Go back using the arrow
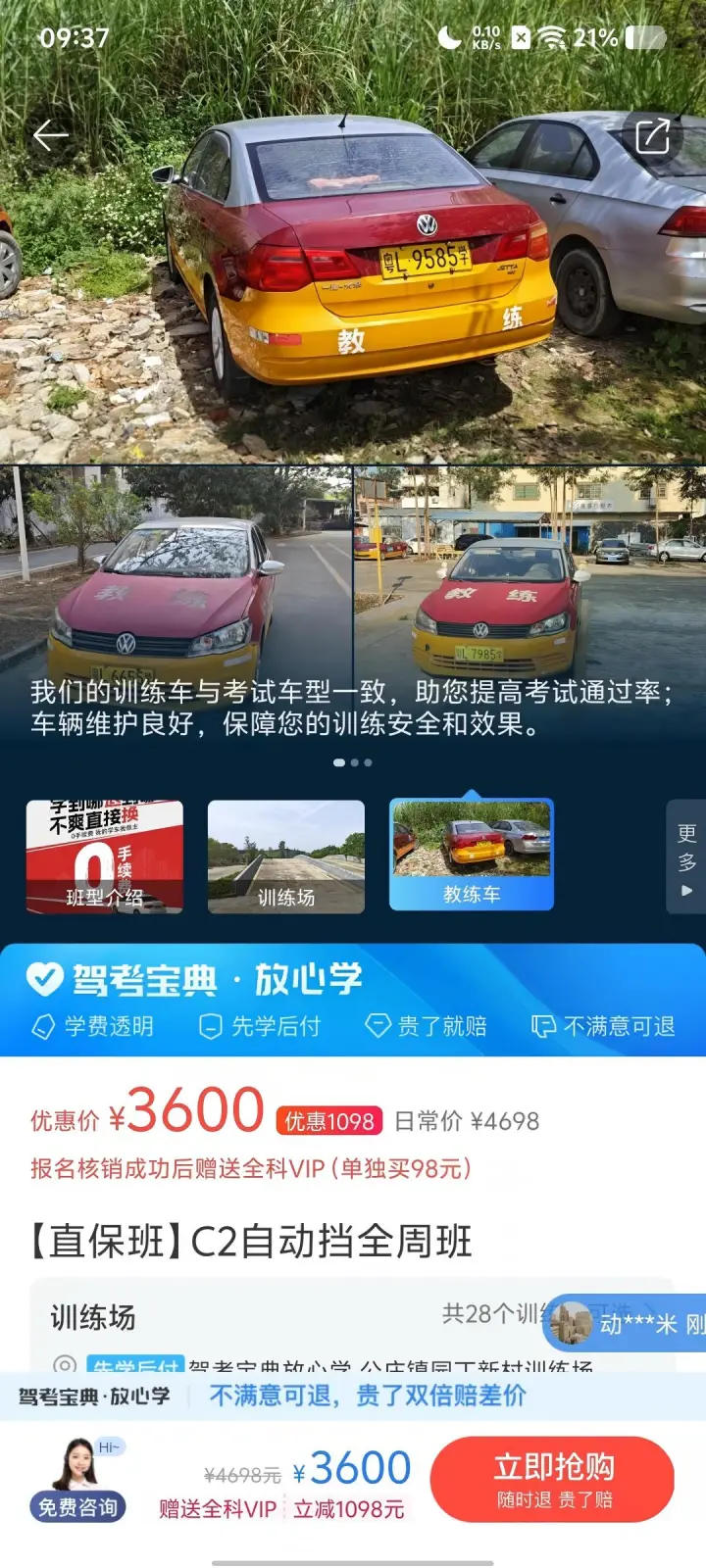 pos(51,135)
